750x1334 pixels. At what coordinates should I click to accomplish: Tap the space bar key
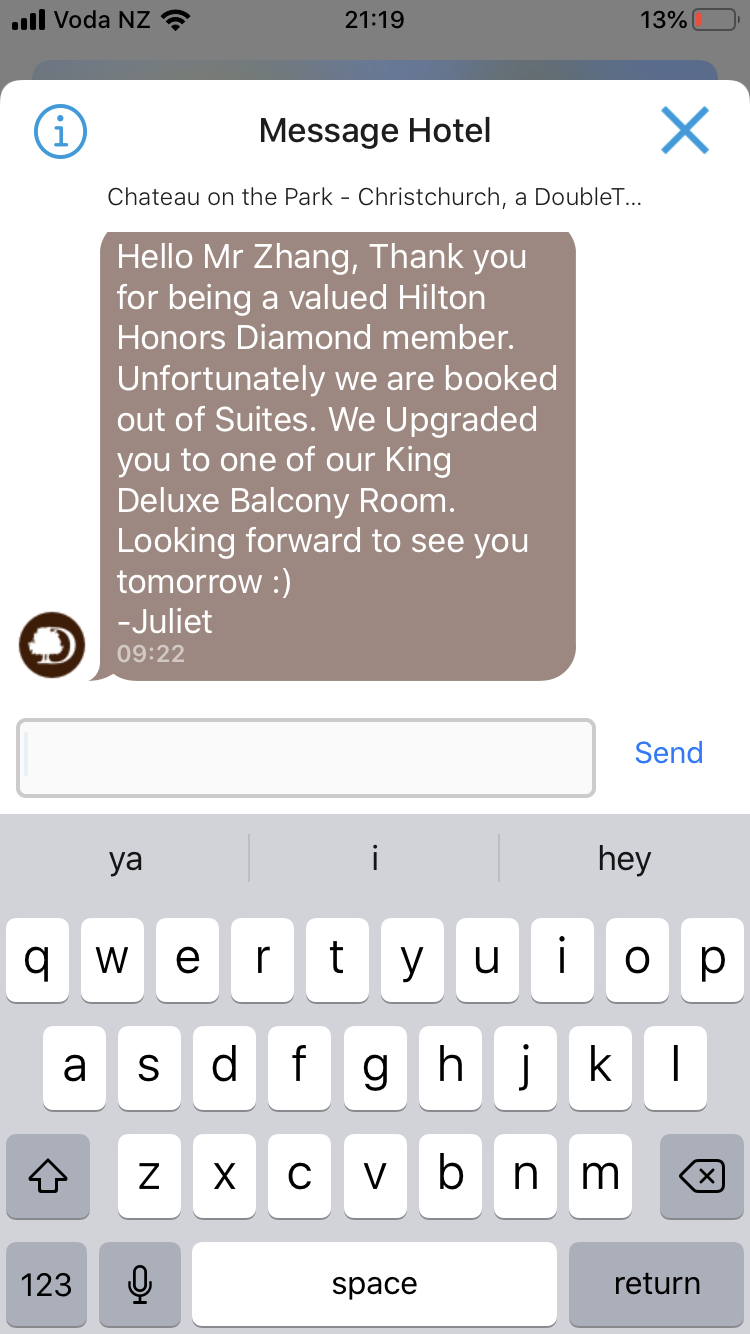point(374,1284)
